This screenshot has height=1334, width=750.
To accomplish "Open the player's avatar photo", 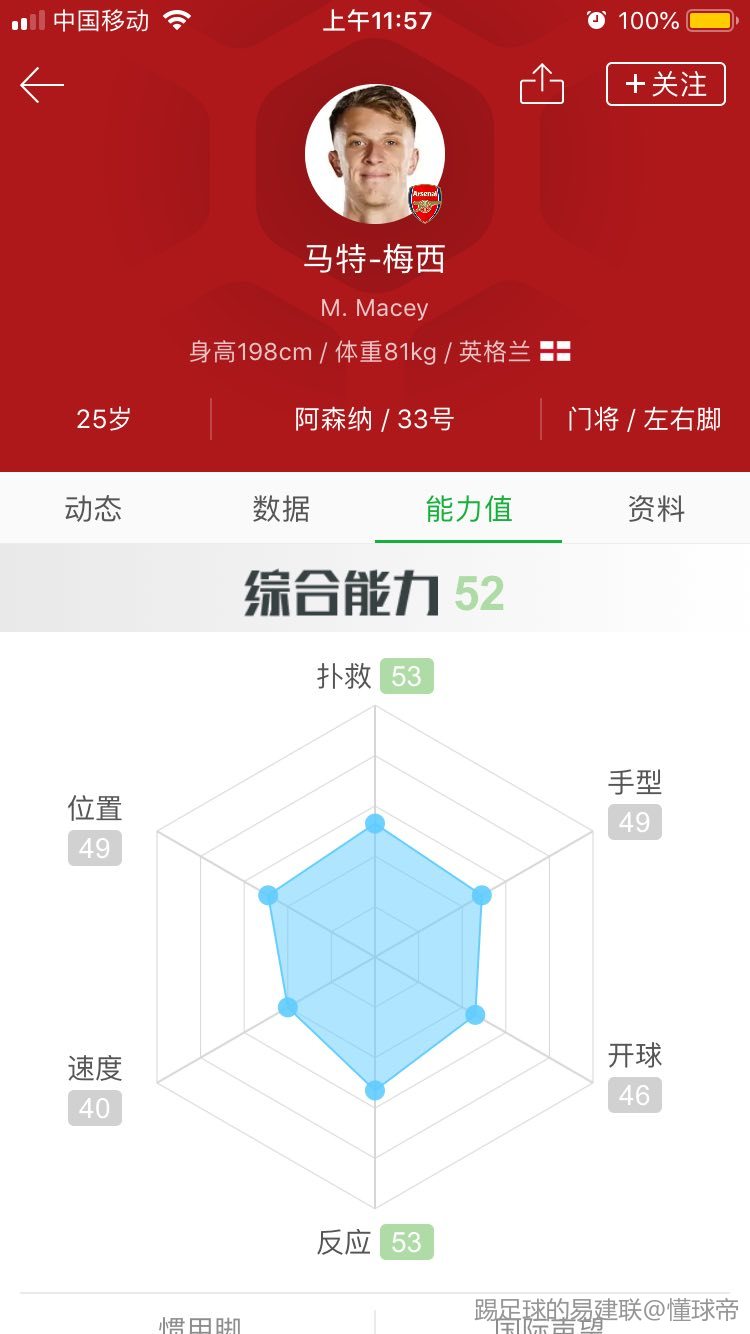I will click(374, 154).
